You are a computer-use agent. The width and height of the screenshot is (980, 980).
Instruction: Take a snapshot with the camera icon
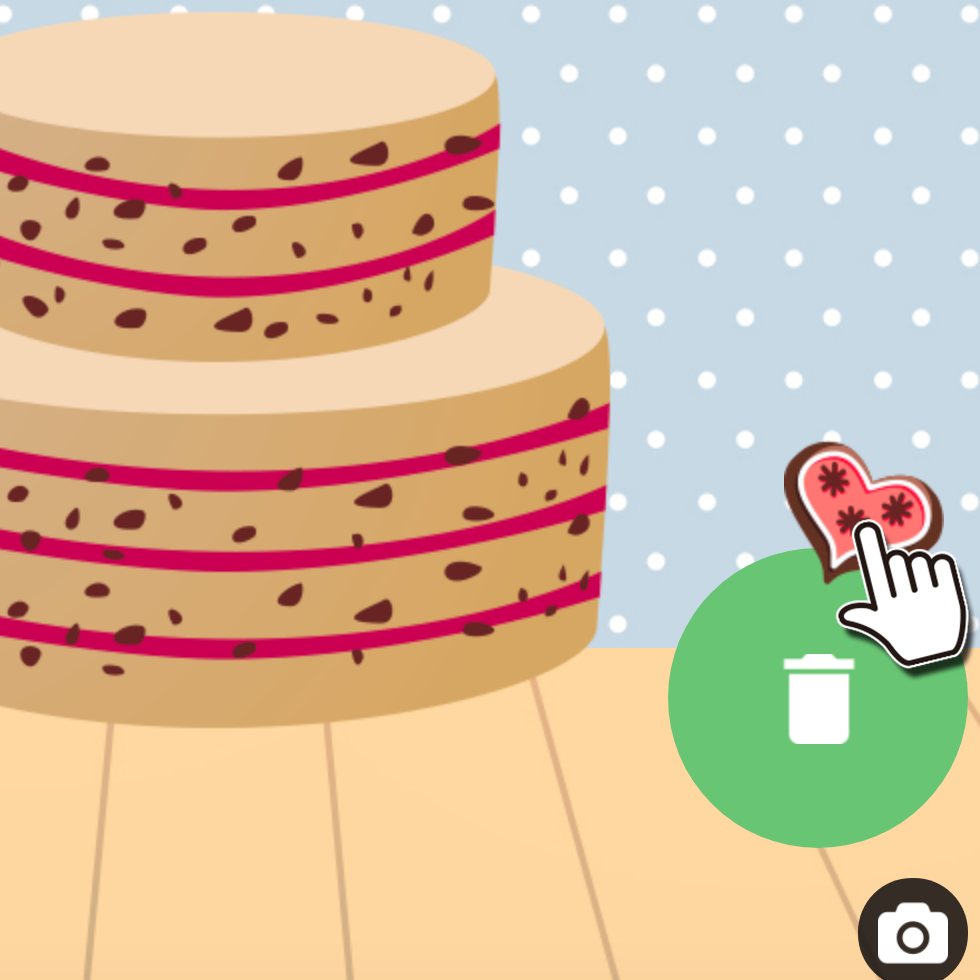(912, 932)
